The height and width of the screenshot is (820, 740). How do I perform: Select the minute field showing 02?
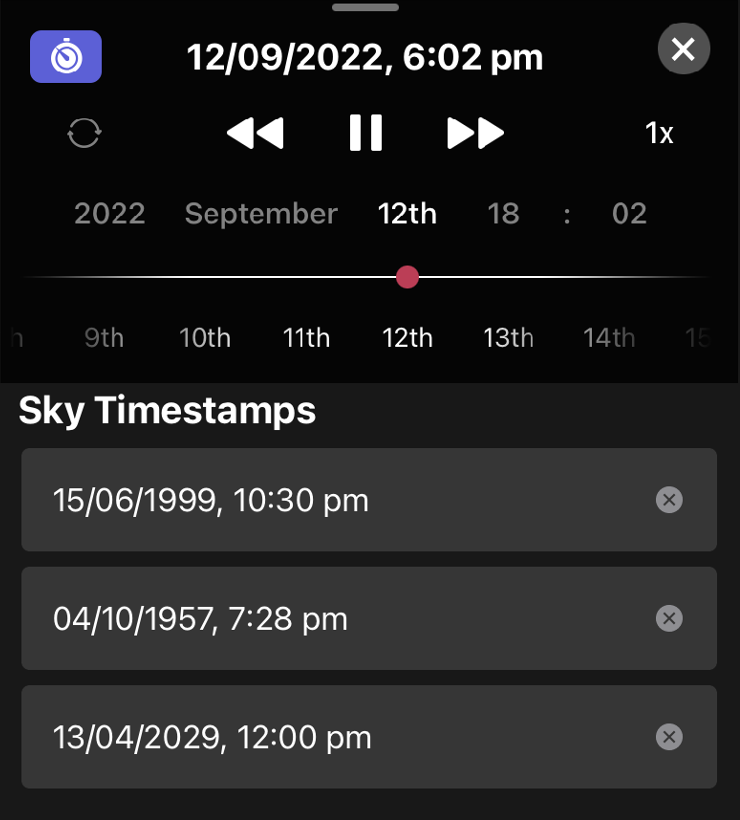coord(629,213)
